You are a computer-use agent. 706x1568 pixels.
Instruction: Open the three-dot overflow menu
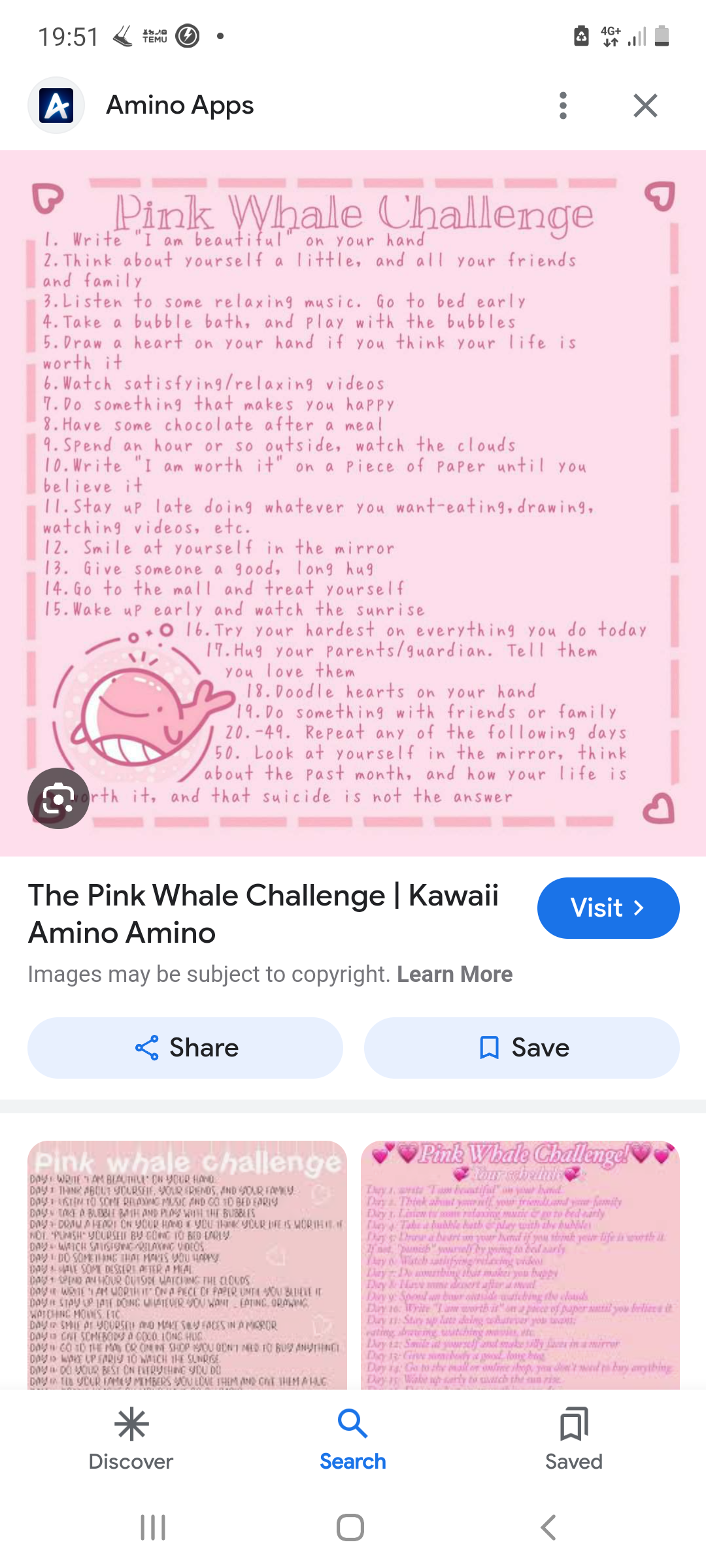(x=563, y=106)
